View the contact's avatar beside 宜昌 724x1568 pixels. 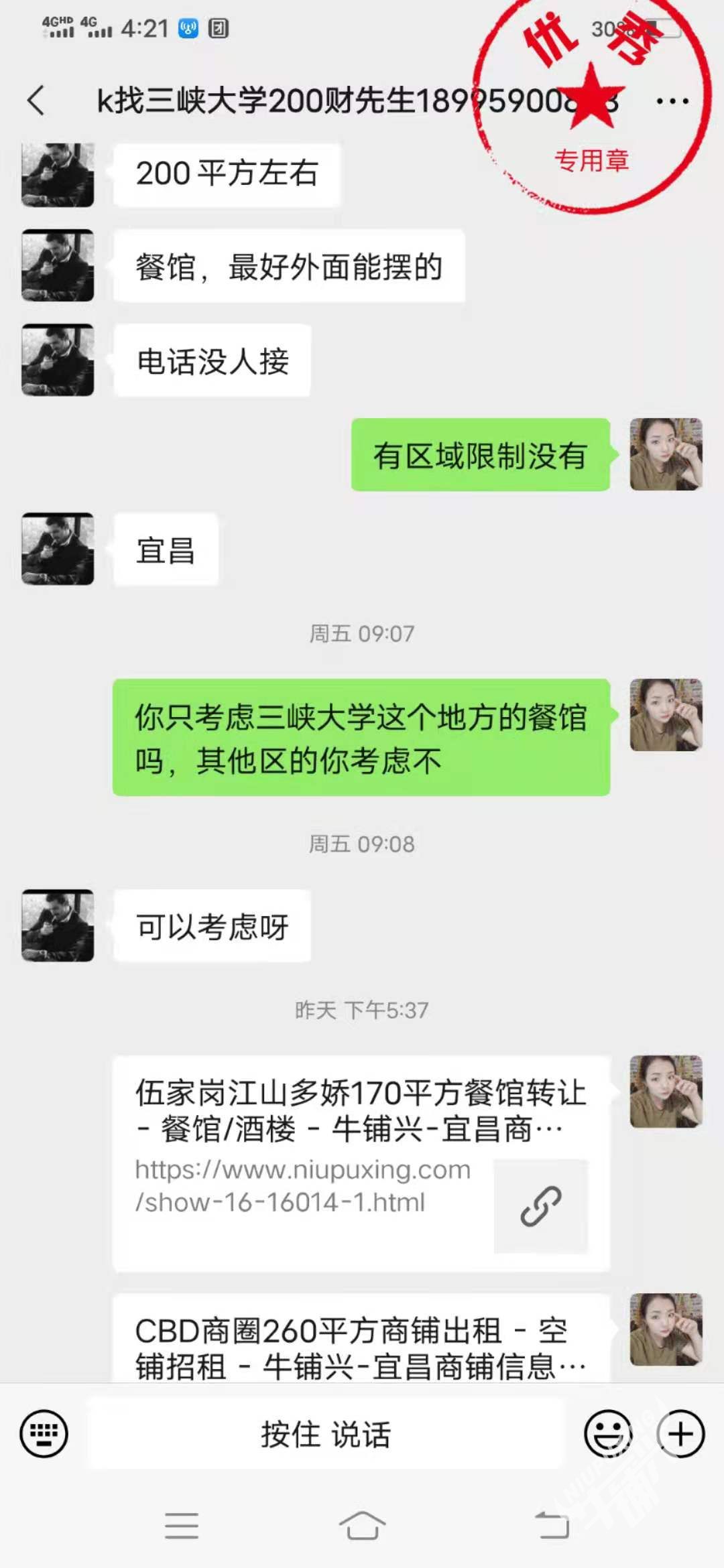point(58,549)
